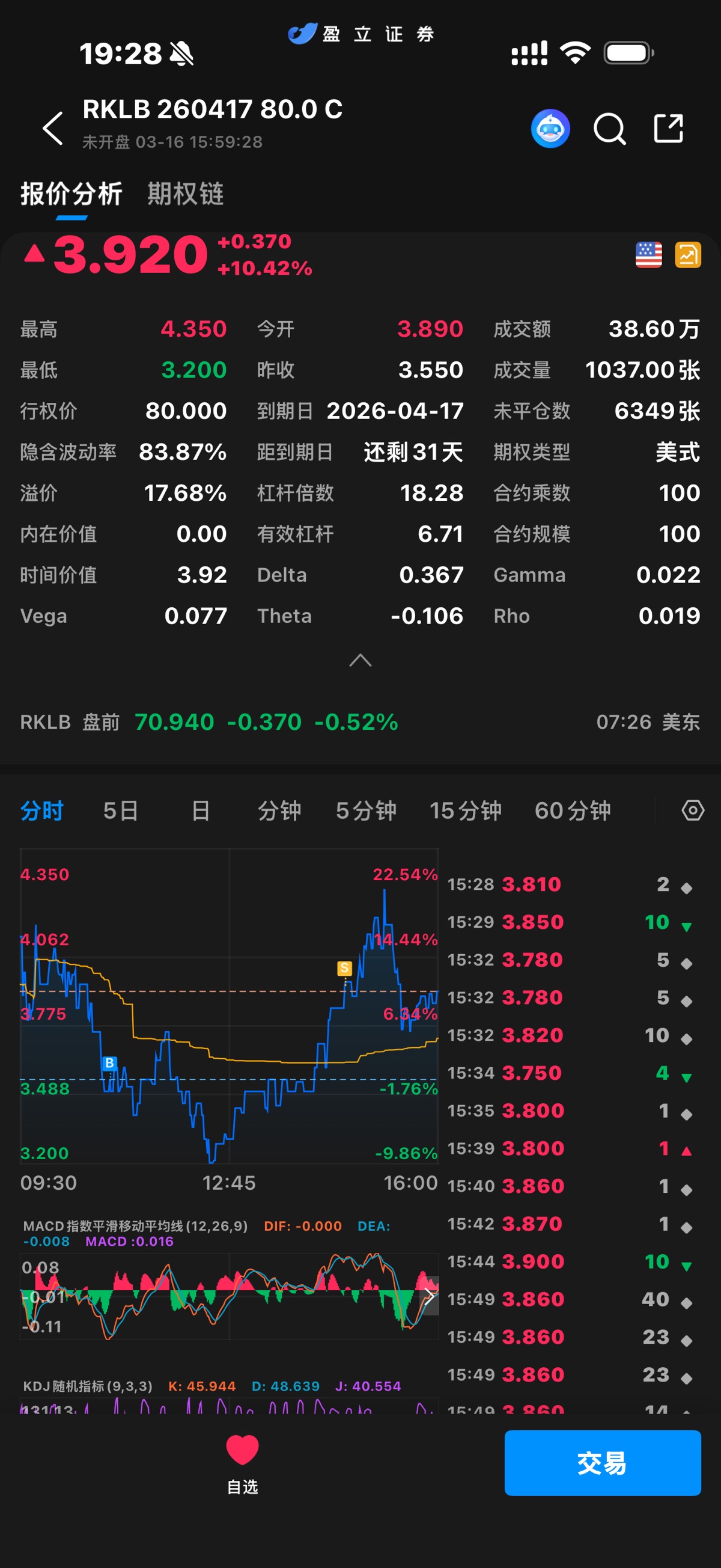Open search with the magnifier icon
The image size is (721, 1568).
pos(609,129)
